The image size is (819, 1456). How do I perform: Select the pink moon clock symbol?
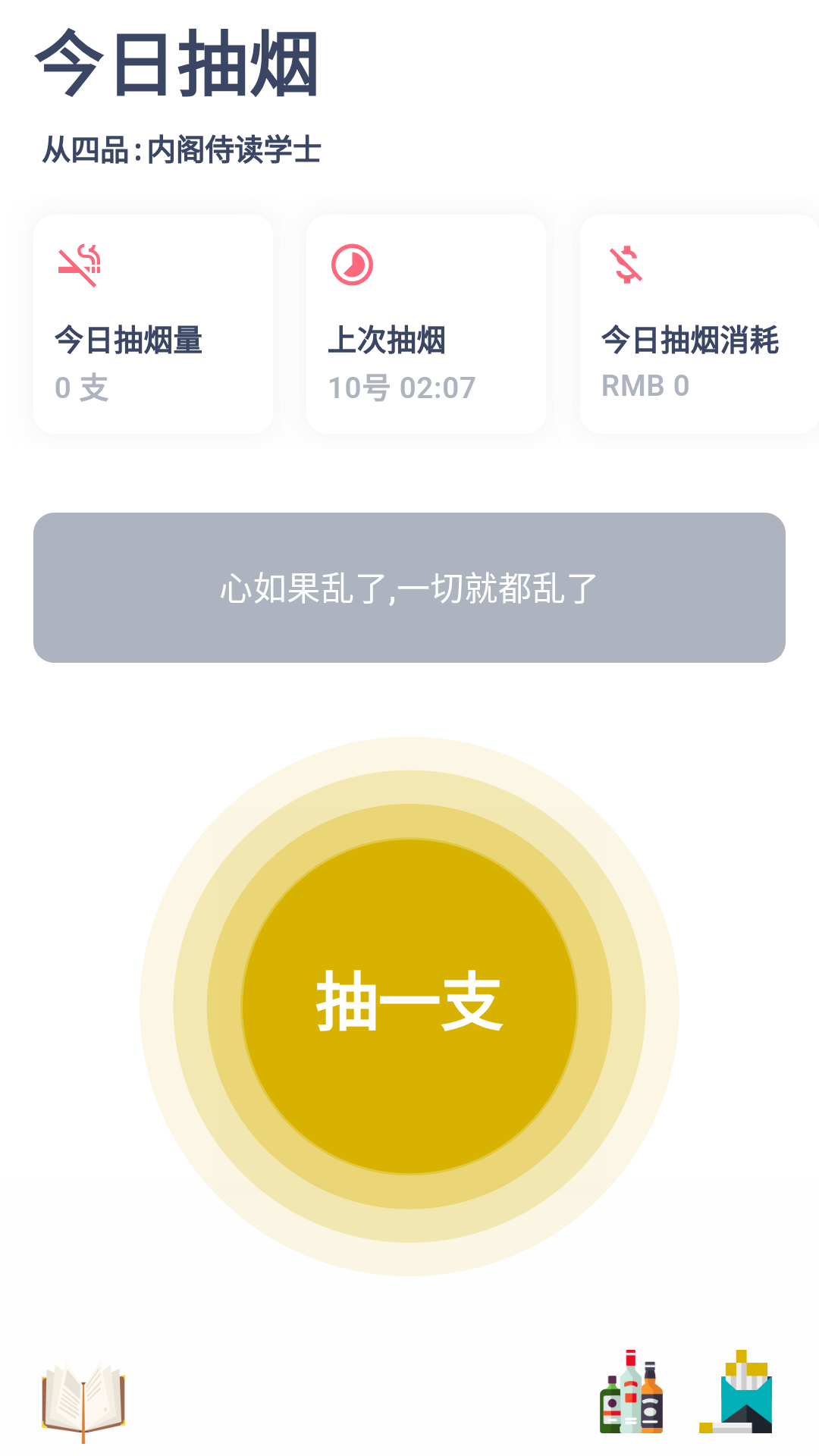coord(351,263)
